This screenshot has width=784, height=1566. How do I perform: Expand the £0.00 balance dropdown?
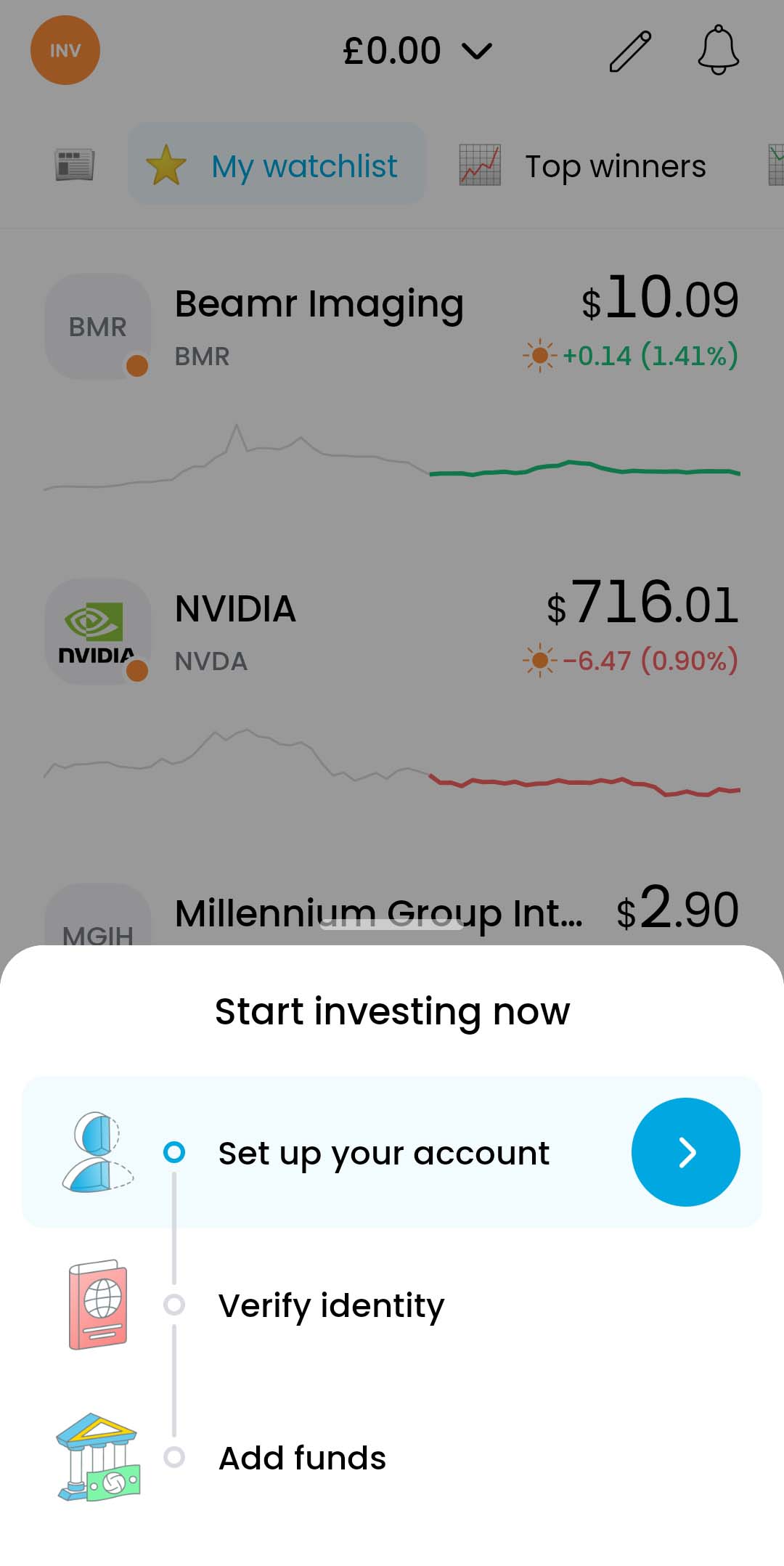tap(417, 51)
